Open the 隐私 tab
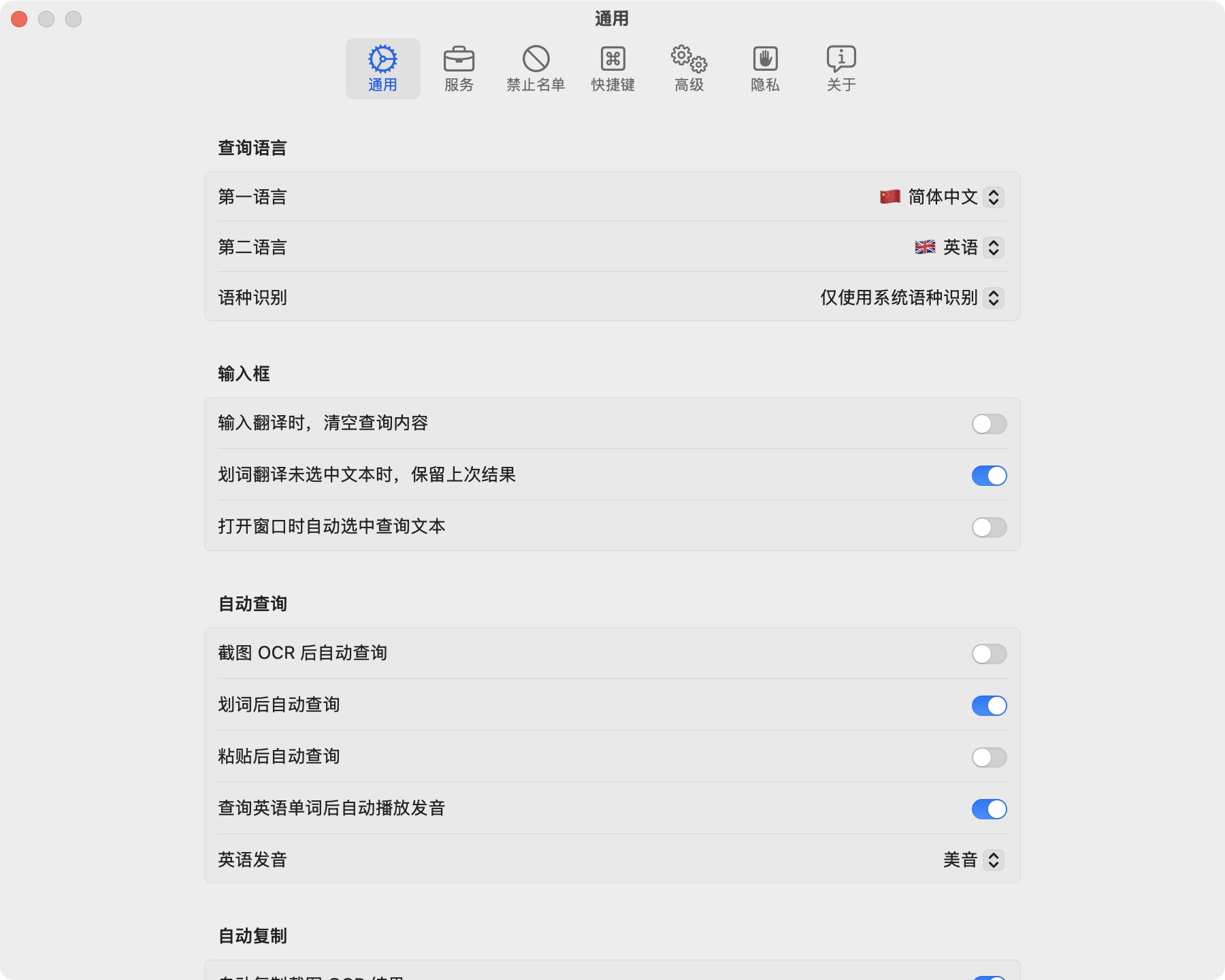The image size is (1225, 980). [x=765, y=69]
